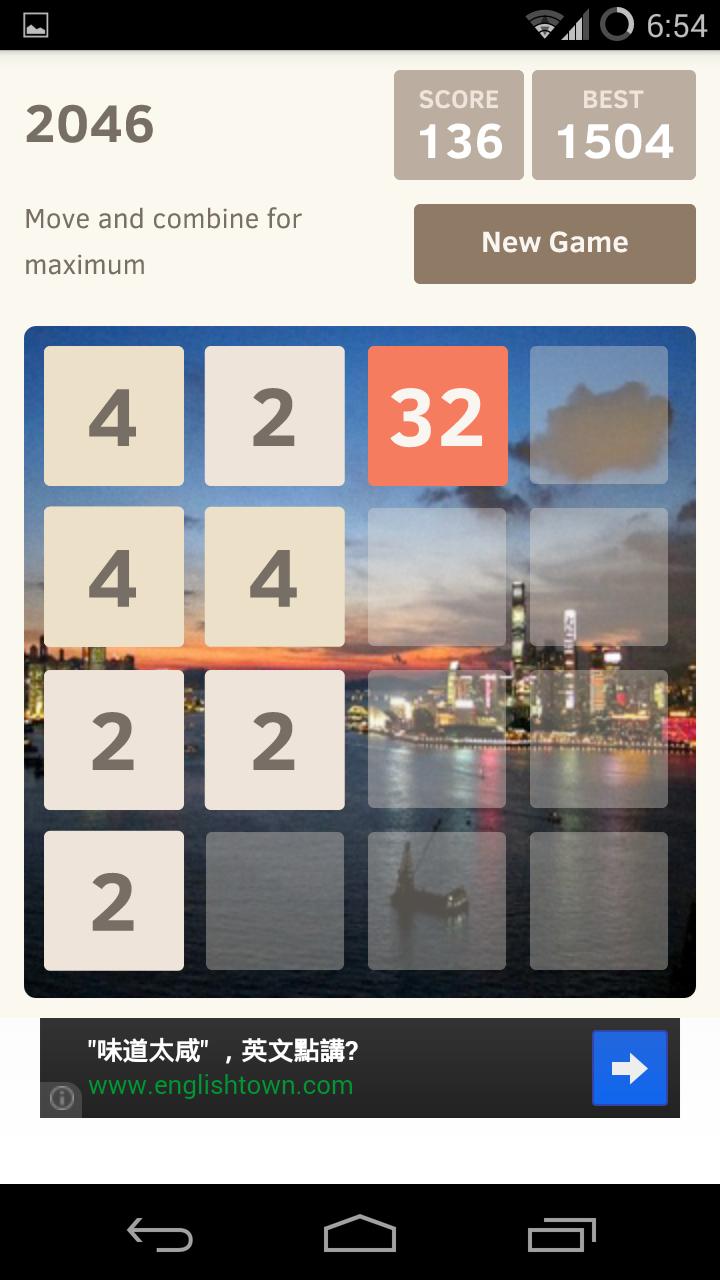This screenshot has width=720, height=1280.
Task: Tap the 2 tile next to the 32 tile
Action: [x=274, y=414]
